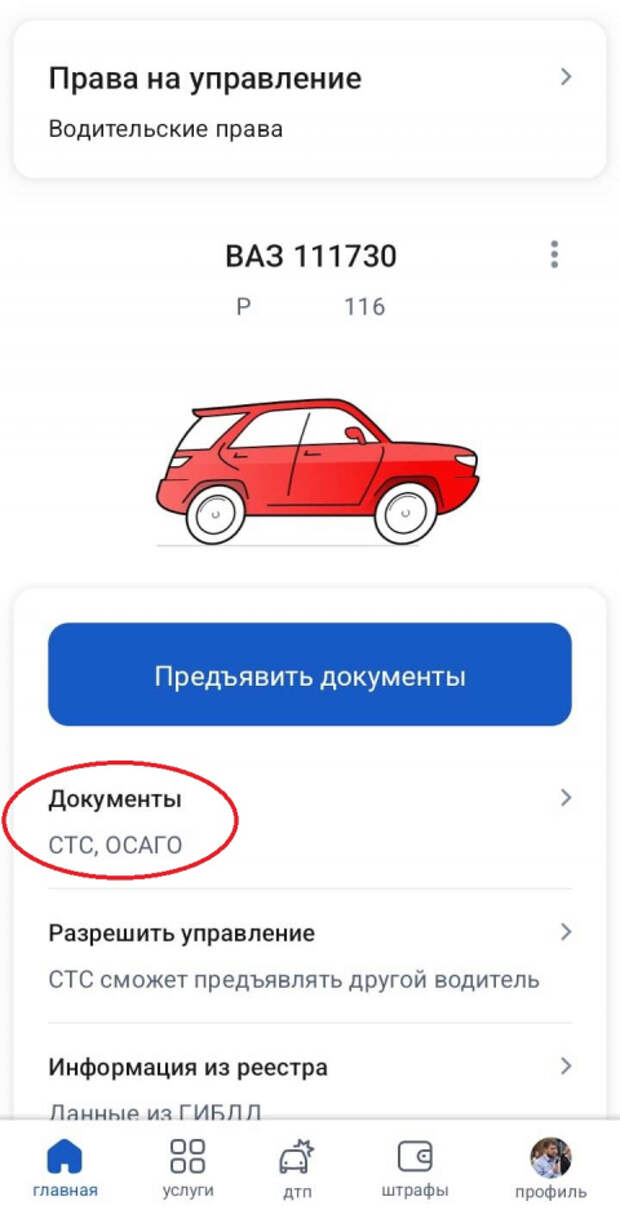Open the Права на управление card
Screen dimensions: 620x1219
click(x=309, y=100)
